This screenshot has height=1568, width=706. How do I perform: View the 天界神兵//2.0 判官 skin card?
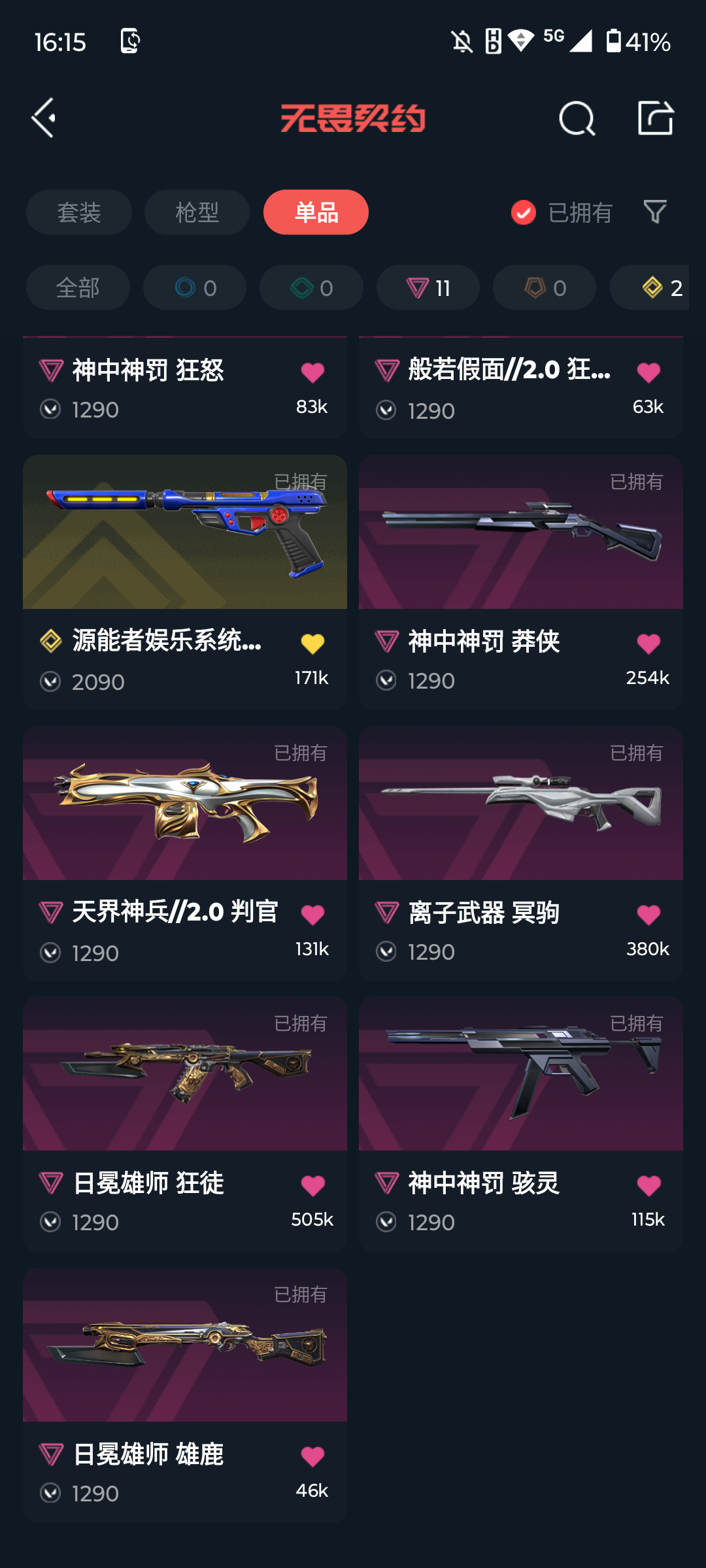point(185,804)
